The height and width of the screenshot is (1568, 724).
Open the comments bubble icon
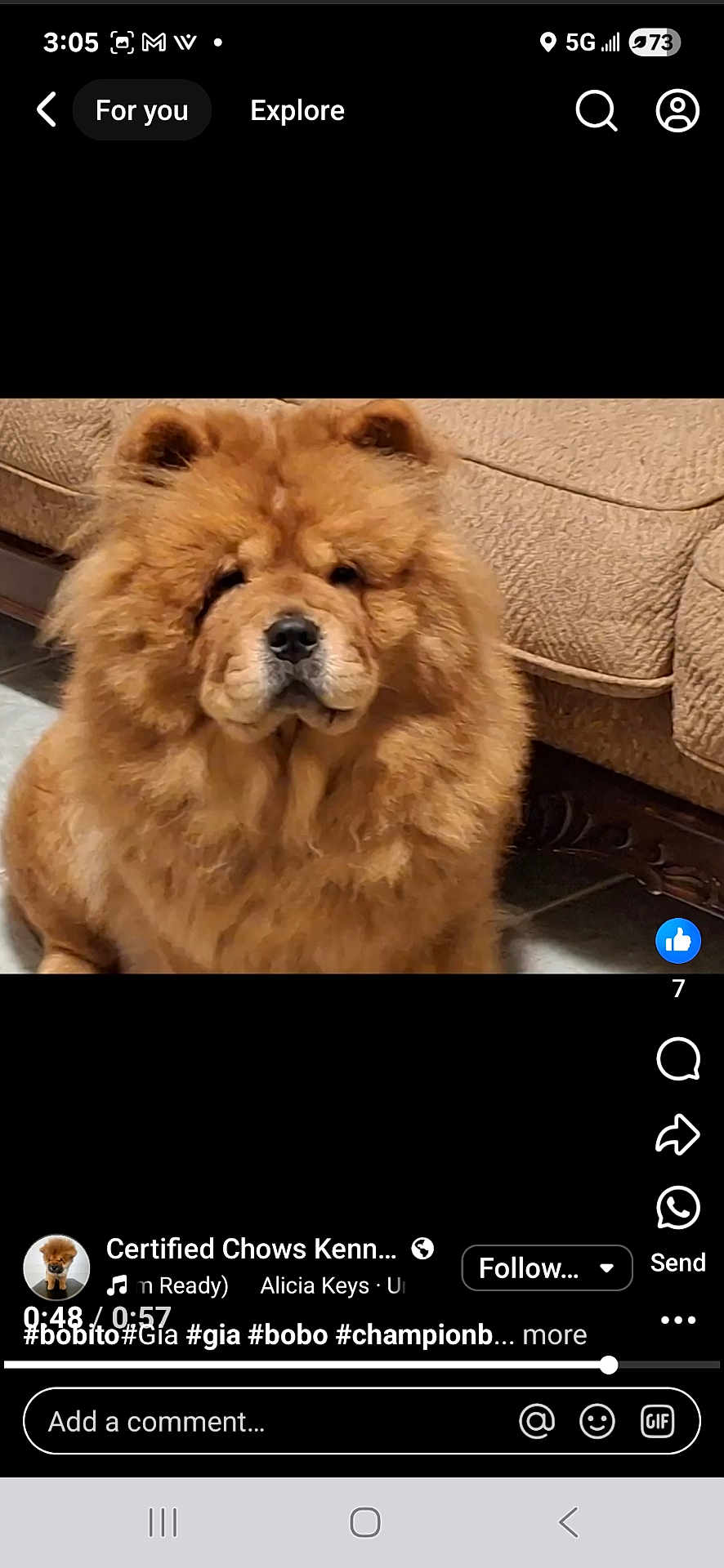(x=677, y=1059)
